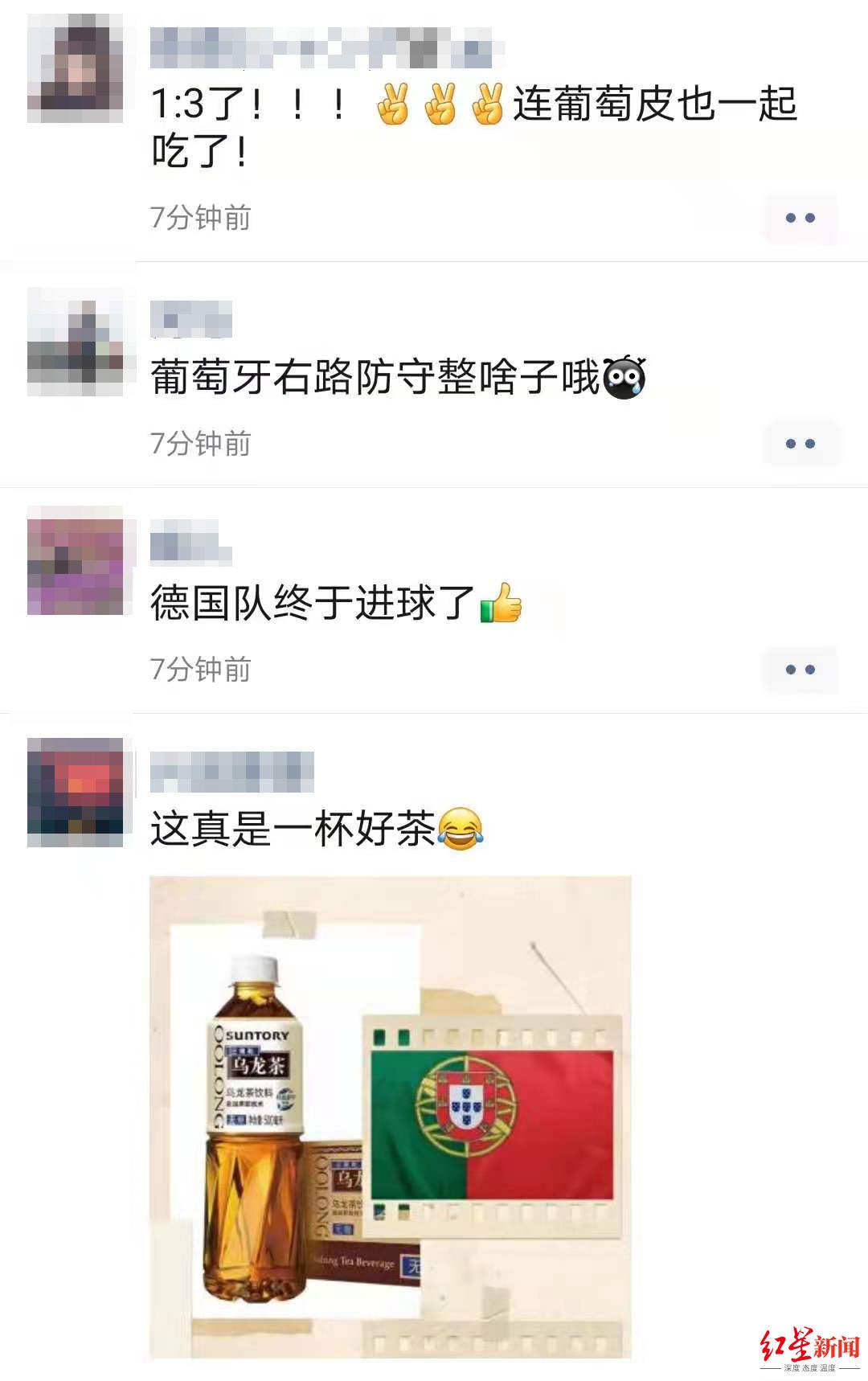The height and width of the screenshot is (1381, 868).
Task: Open avatar of the 这真是一杯好茶 post author
Action: [76, 792]
